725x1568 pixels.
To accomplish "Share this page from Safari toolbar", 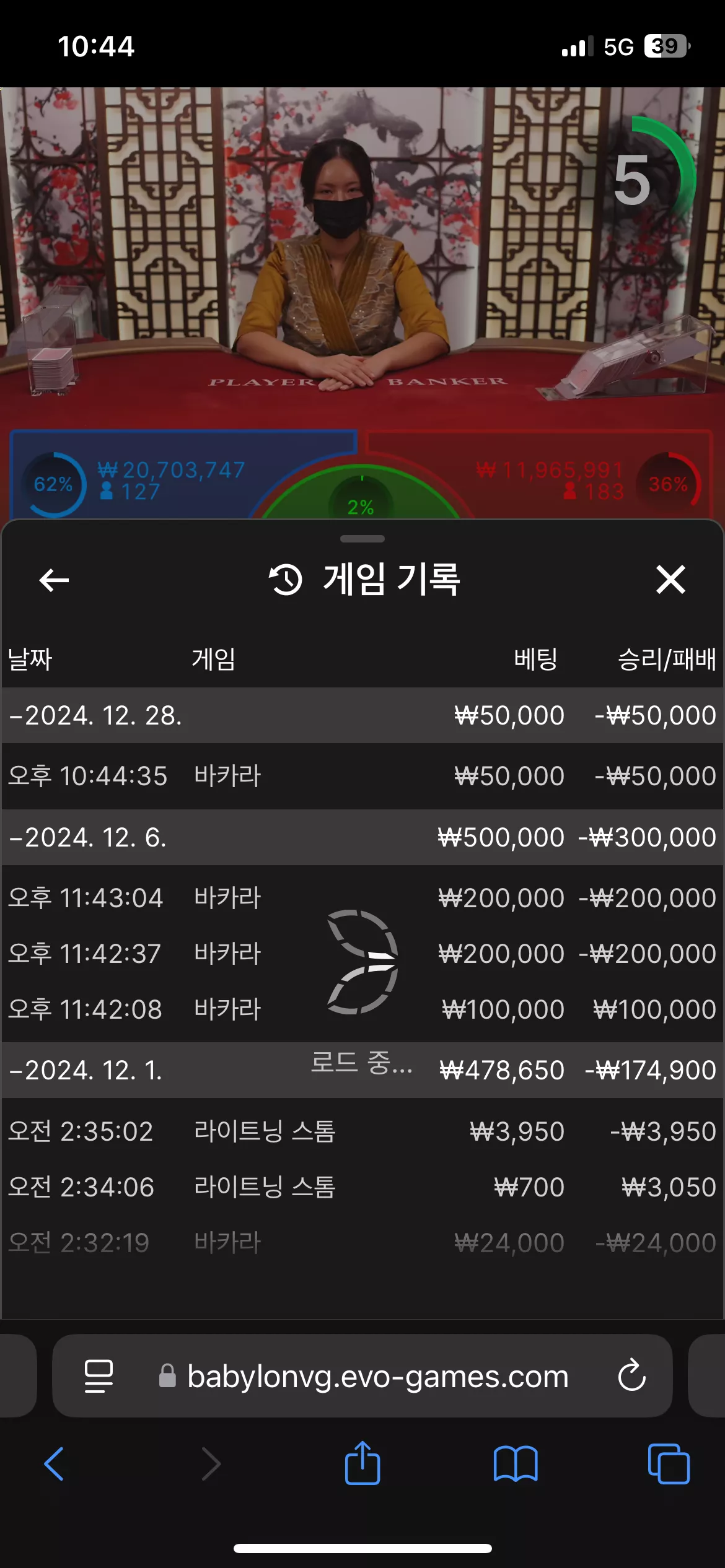I will 362,1462.
